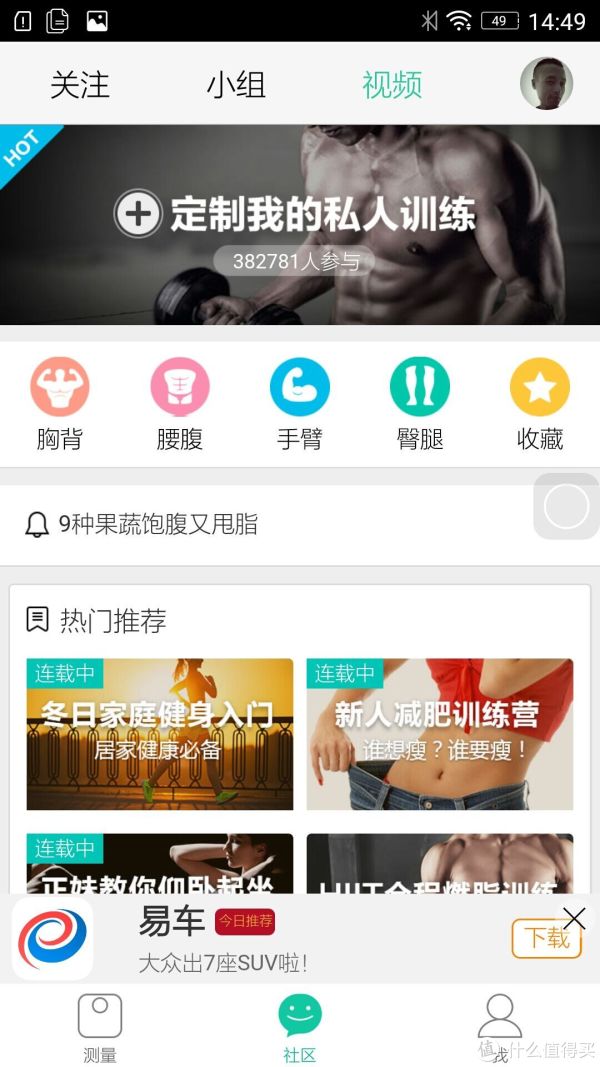600x1067 pixels.
Task: Switch to the 社区 tab
Action: click(x=300, y=1027)
